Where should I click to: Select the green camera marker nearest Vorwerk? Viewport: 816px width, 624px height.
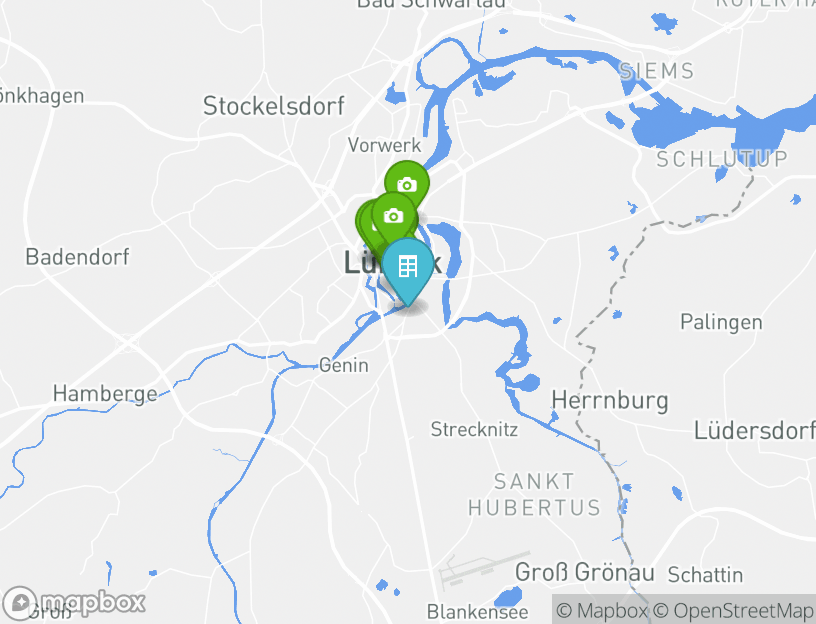tap(406, 185)
